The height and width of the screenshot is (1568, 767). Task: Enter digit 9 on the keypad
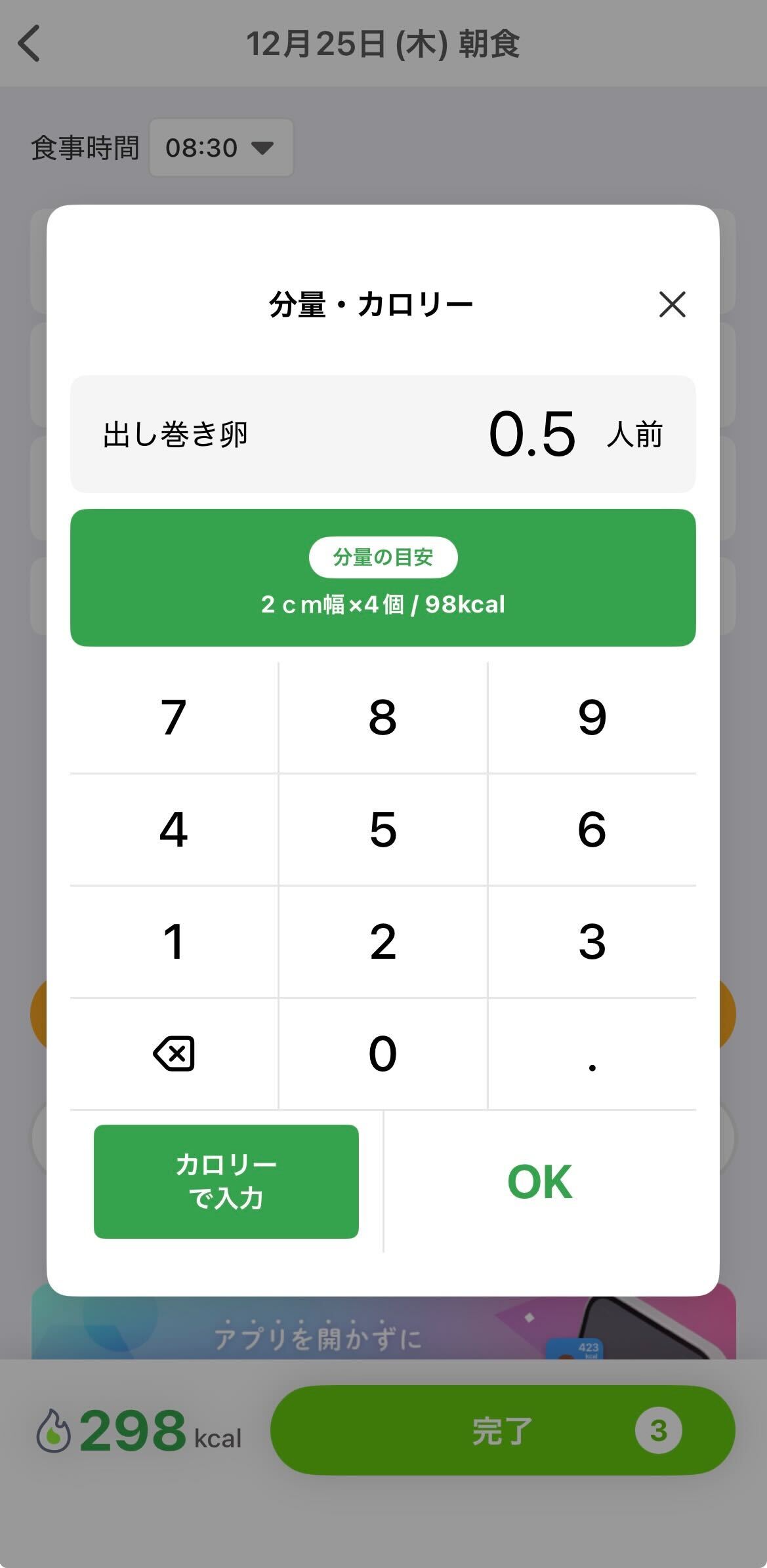pyautogui.click(x=592, y=717)
